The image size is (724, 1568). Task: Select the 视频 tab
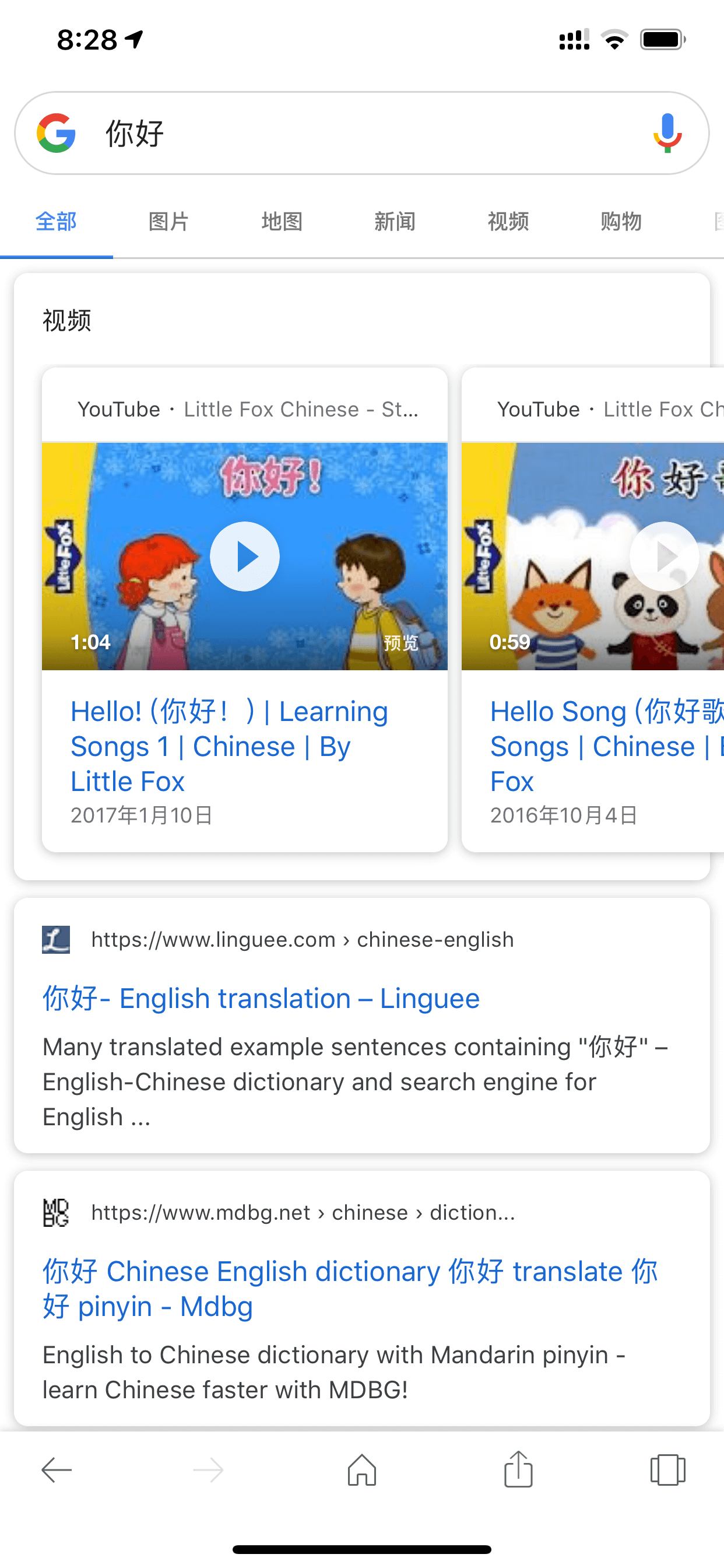coord(508,222)
